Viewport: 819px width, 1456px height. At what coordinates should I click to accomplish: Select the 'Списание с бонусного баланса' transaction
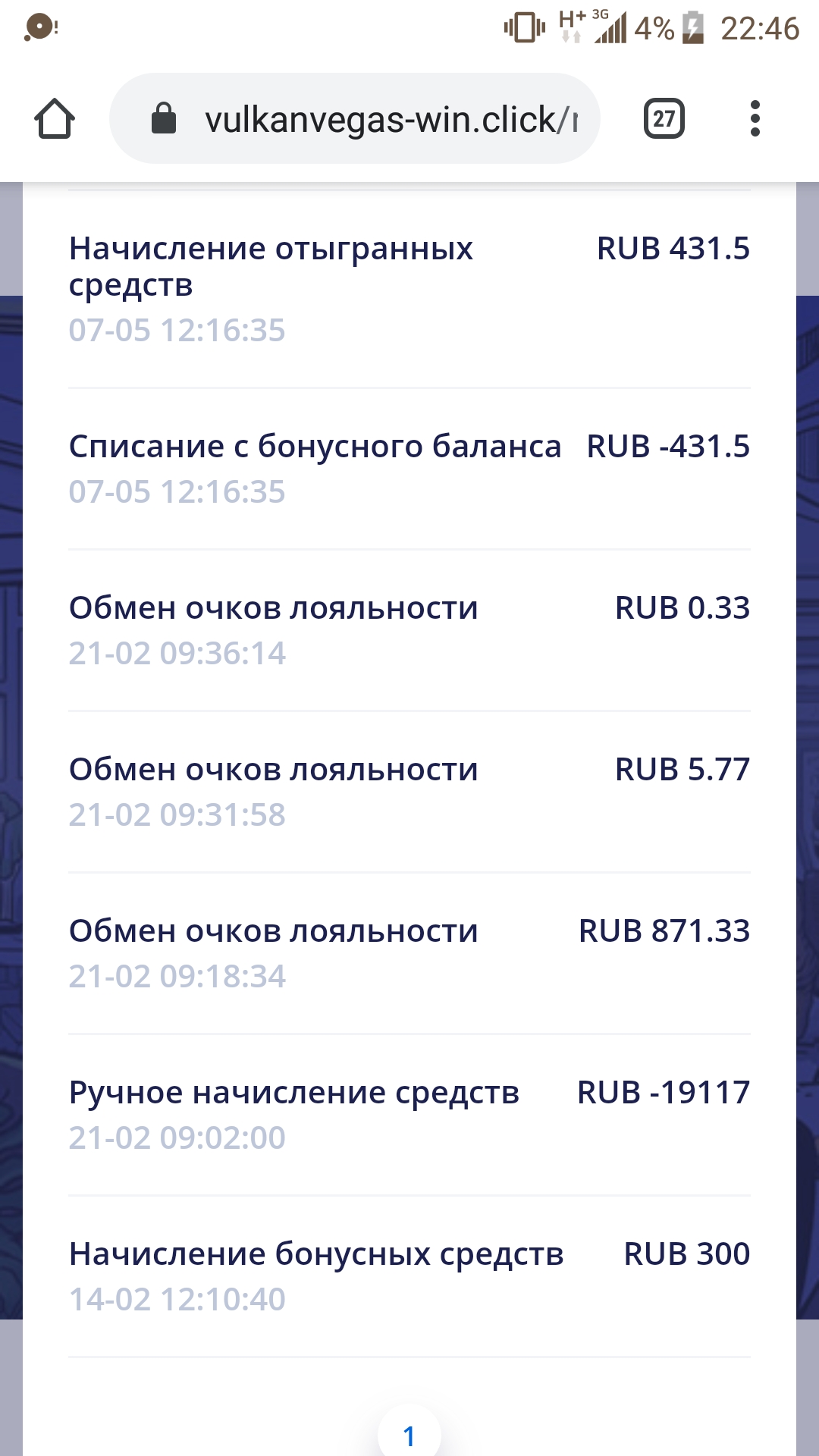click(315, 447)
